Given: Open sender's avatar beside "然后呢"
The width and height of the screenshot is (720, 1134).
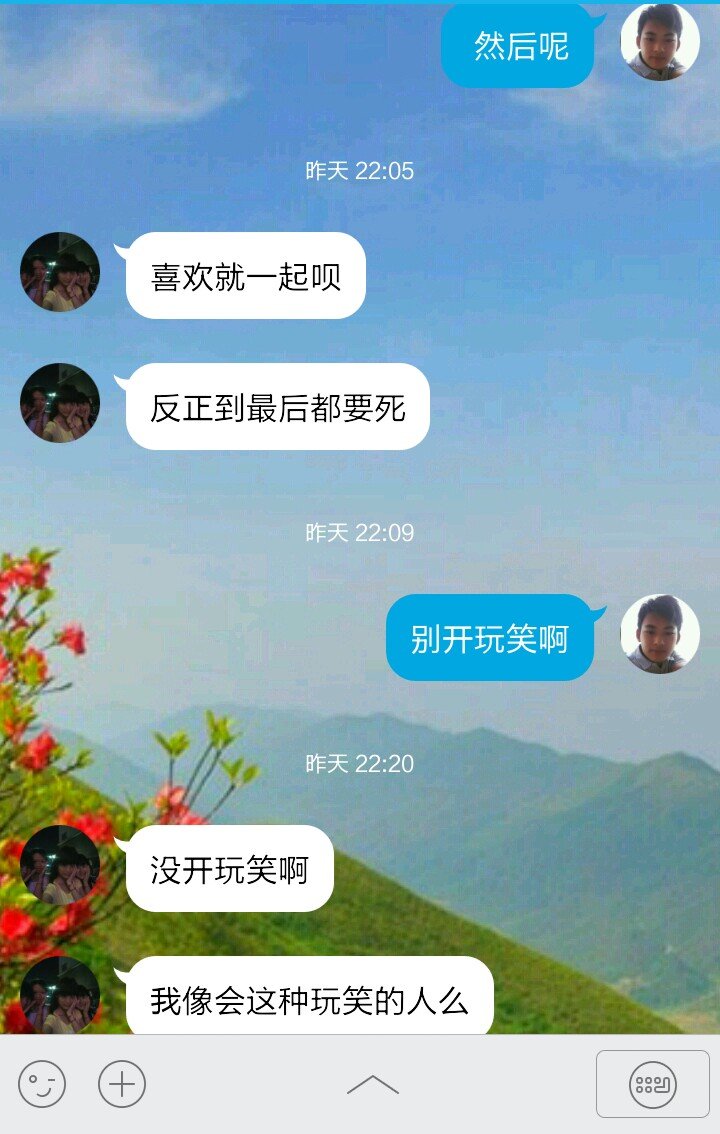Looking at the screenshot, I should (x=660, y=42).
